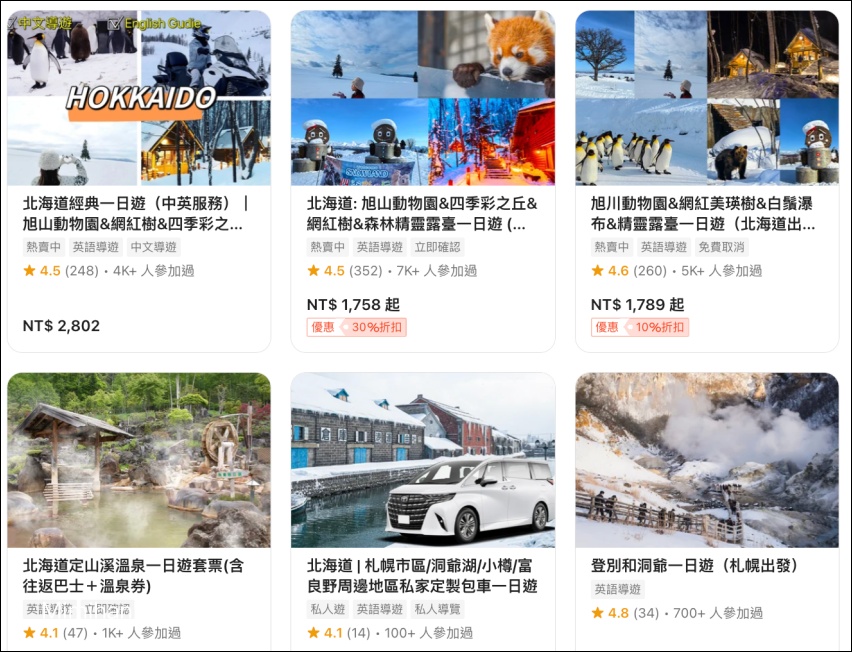
Task: Open the 登別和洞爺一日遊（札幌出發）card
Action: point(706,566)
